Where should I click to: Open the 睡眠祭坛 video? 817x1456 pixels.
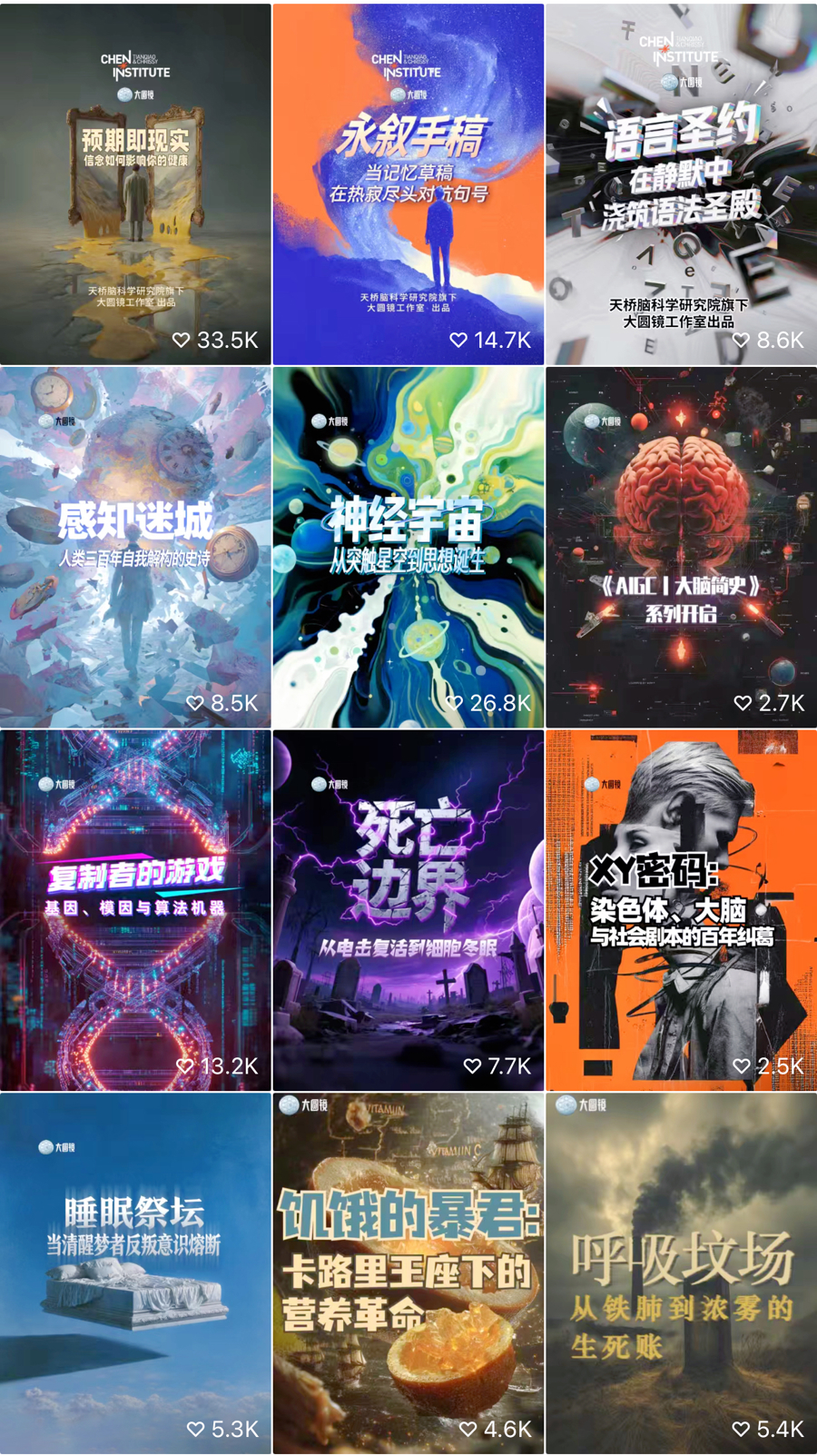(x=135, y=1273)
